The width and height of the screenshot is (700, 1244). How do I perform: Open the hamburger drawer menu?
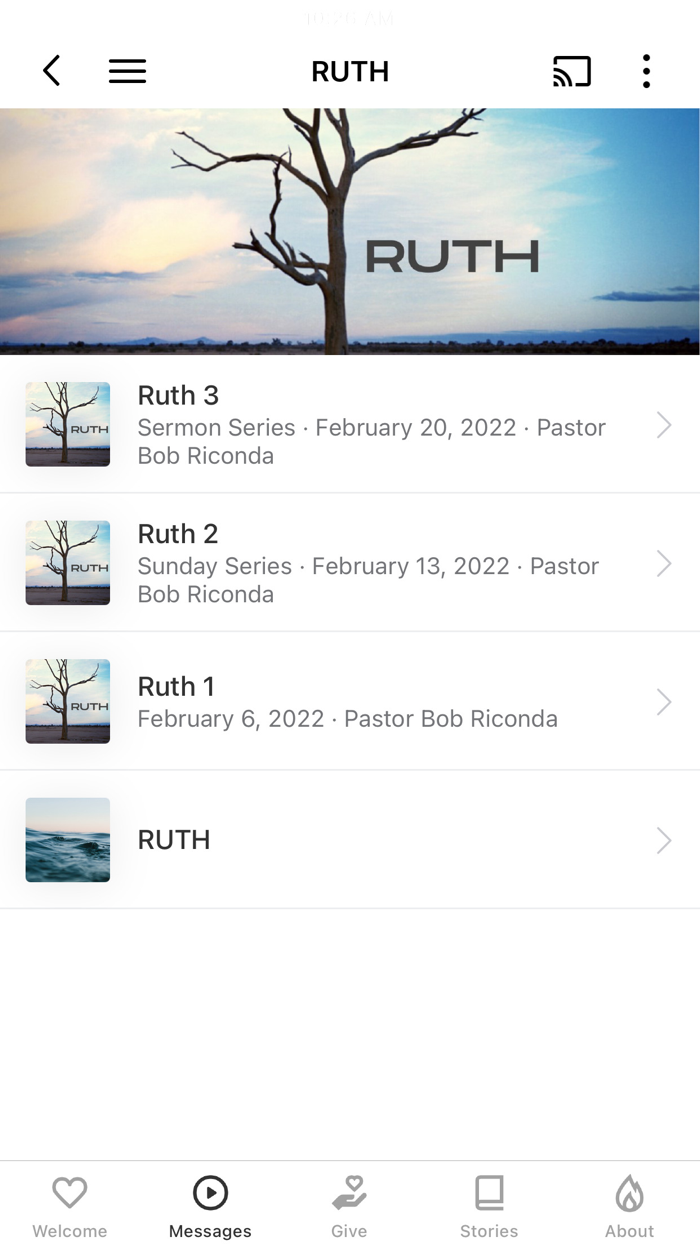tap(127, 71)
